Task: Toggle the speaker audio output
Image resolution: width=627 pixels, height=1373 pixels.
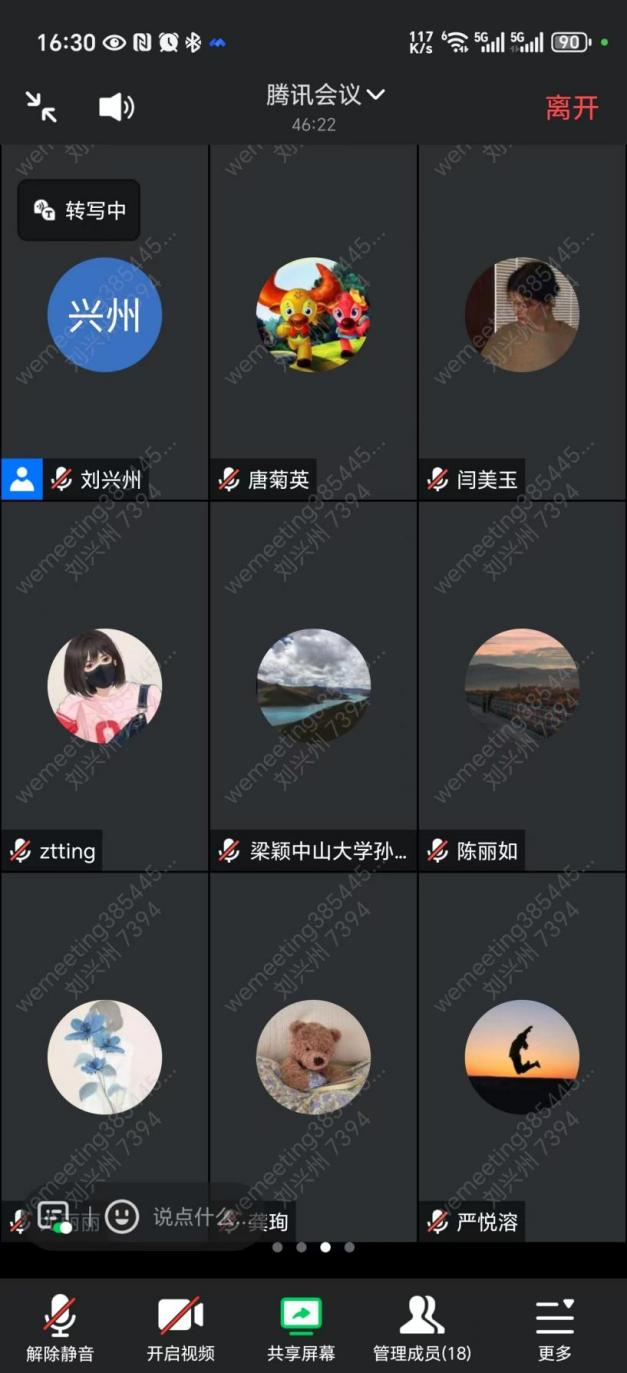Action: 116,107
